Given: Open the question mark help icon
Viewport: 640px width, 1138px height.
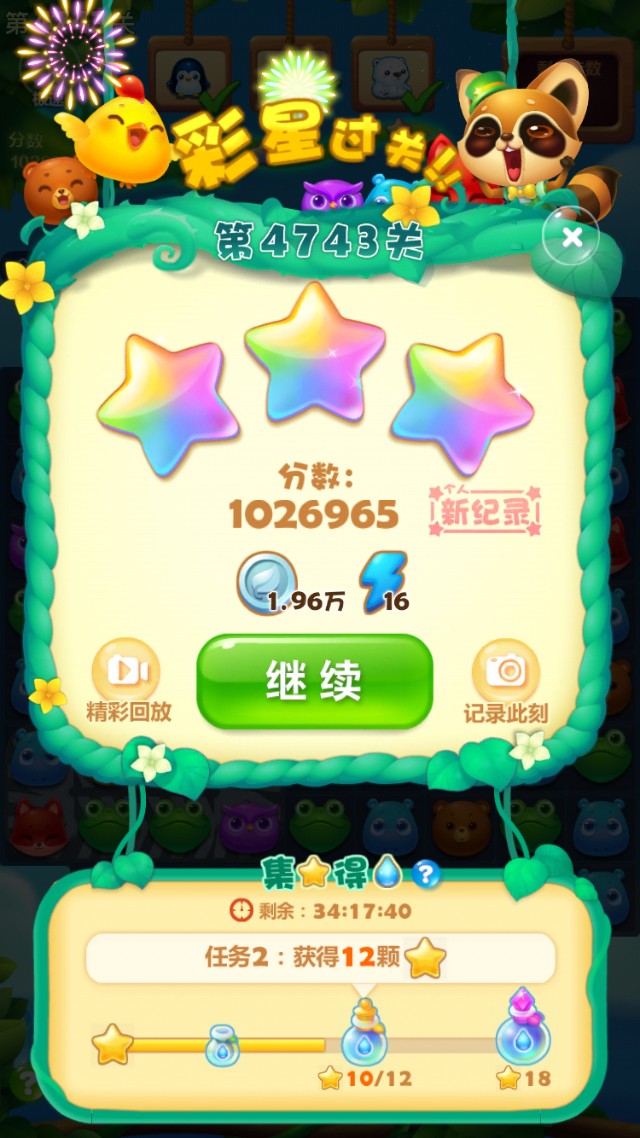Looking at the screenshot, I should pos(426,874).
